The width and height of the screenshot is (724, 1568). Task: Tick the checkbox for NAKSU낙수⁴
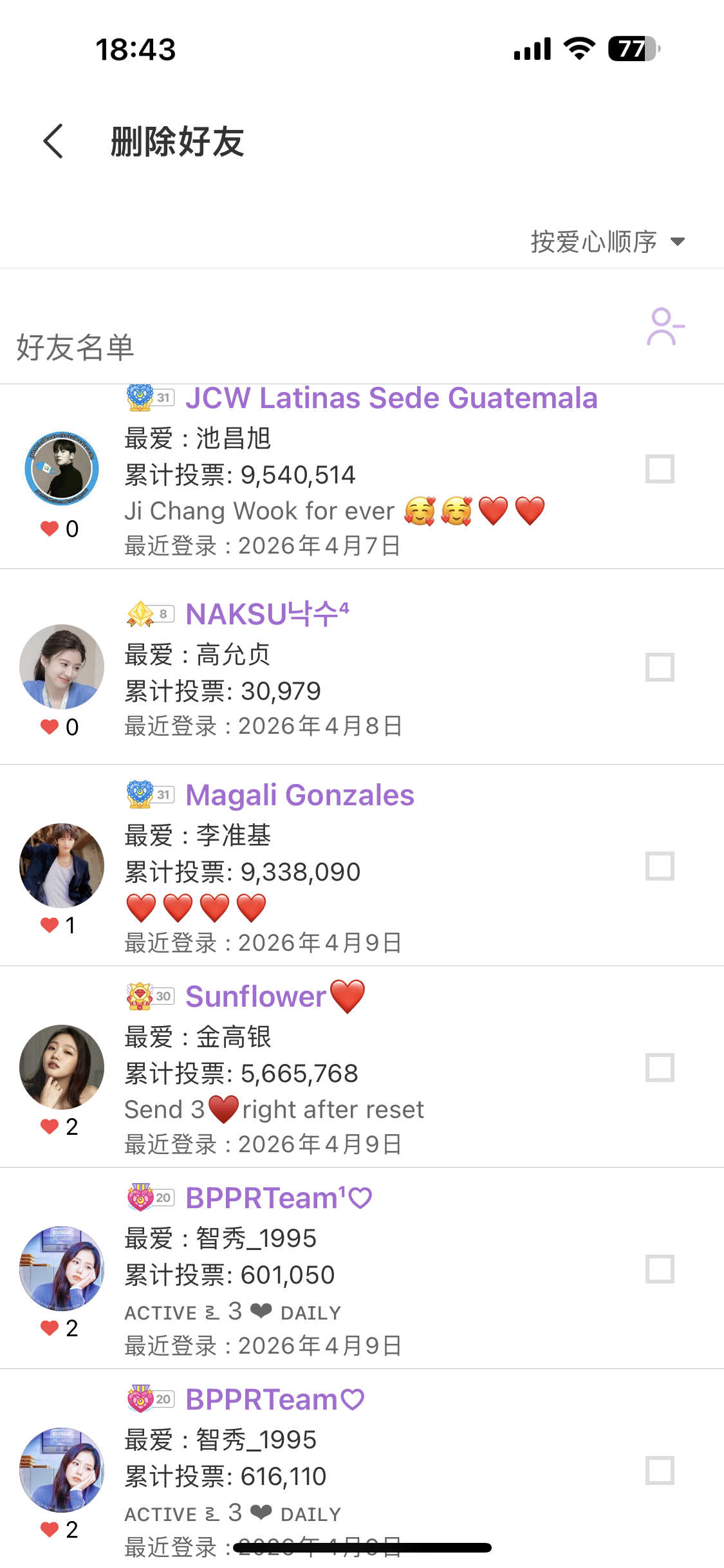click(x=660, y=667)
